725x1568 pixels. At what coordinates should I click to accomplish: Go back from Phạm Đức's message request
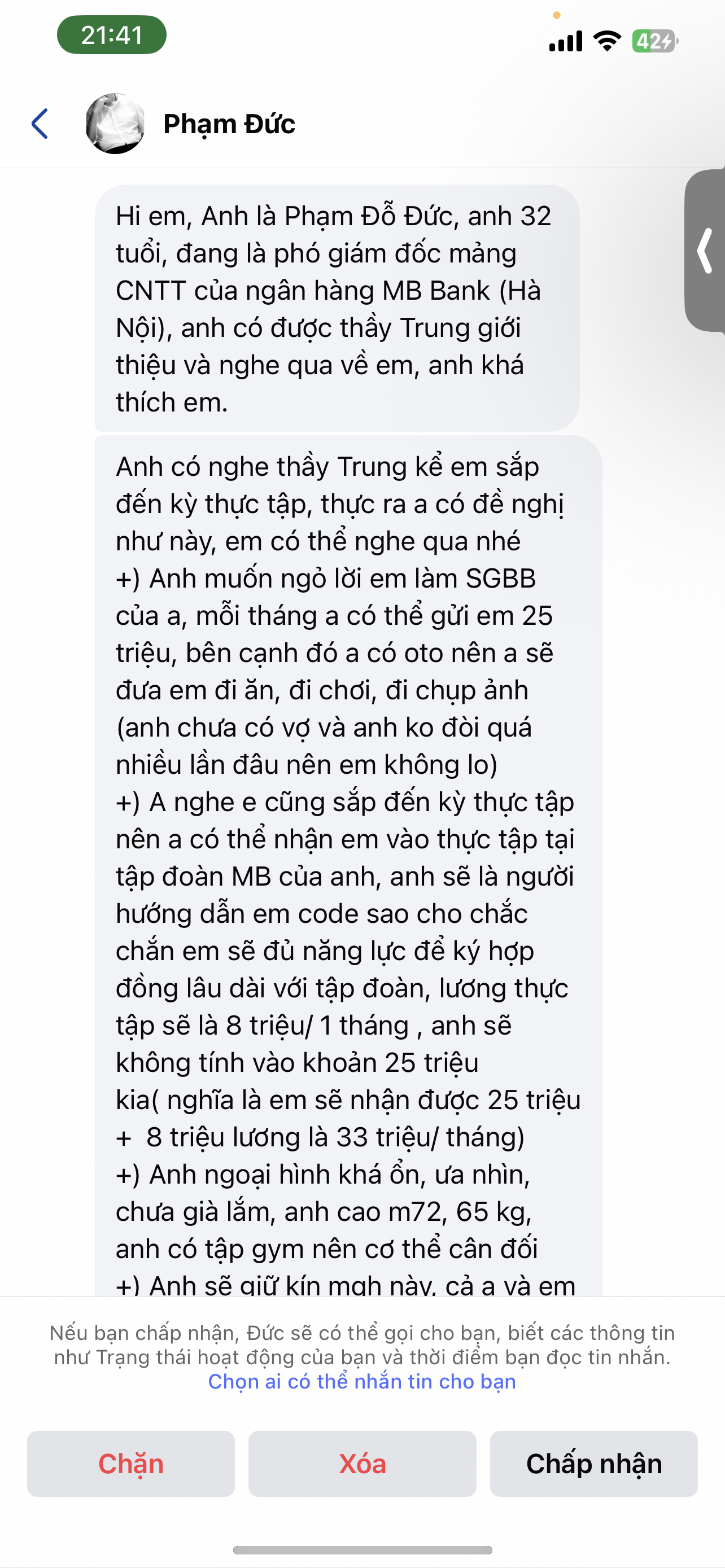click(40, 124)
